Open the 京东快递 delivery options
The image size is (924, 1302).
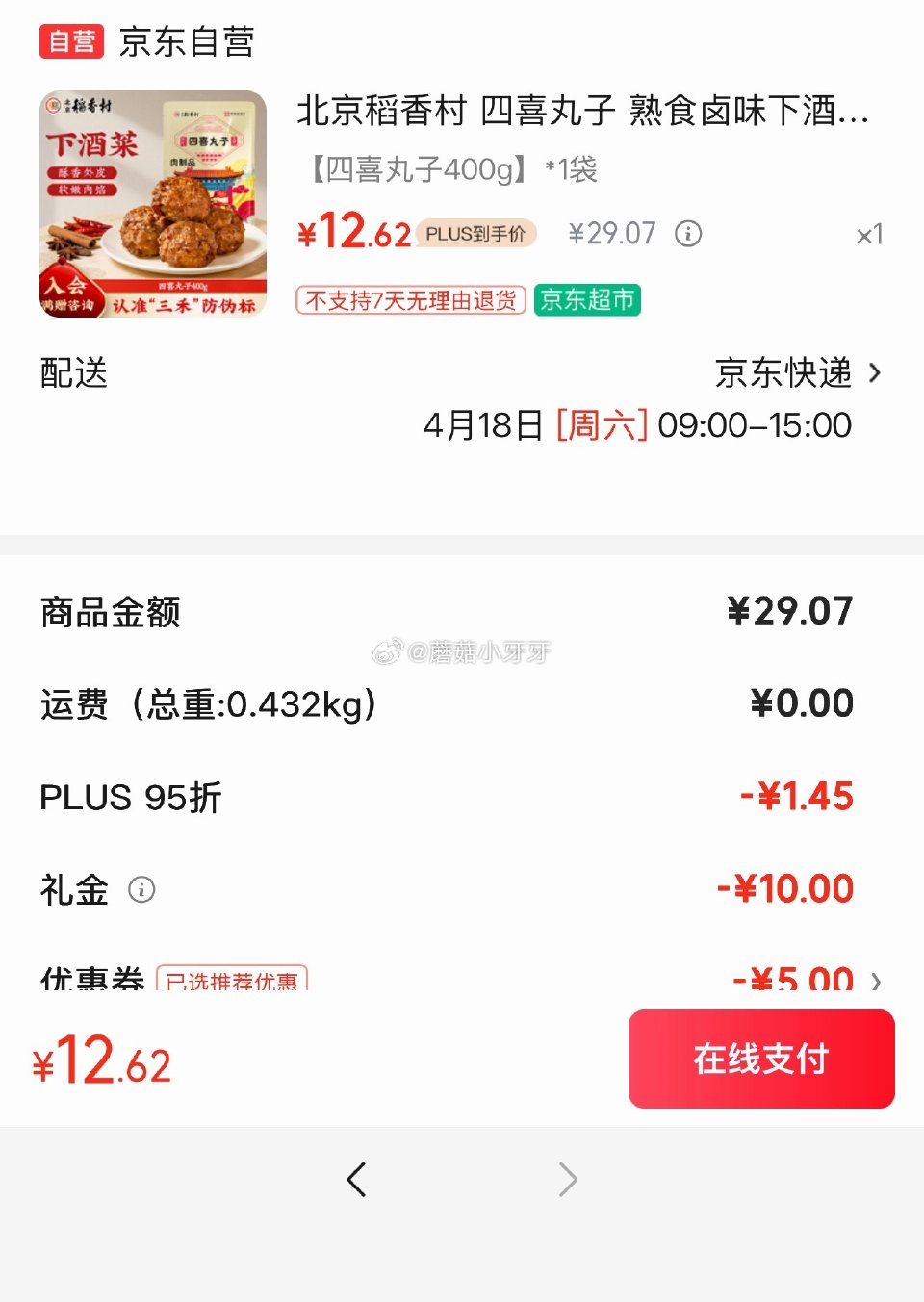tap(797, 373)
